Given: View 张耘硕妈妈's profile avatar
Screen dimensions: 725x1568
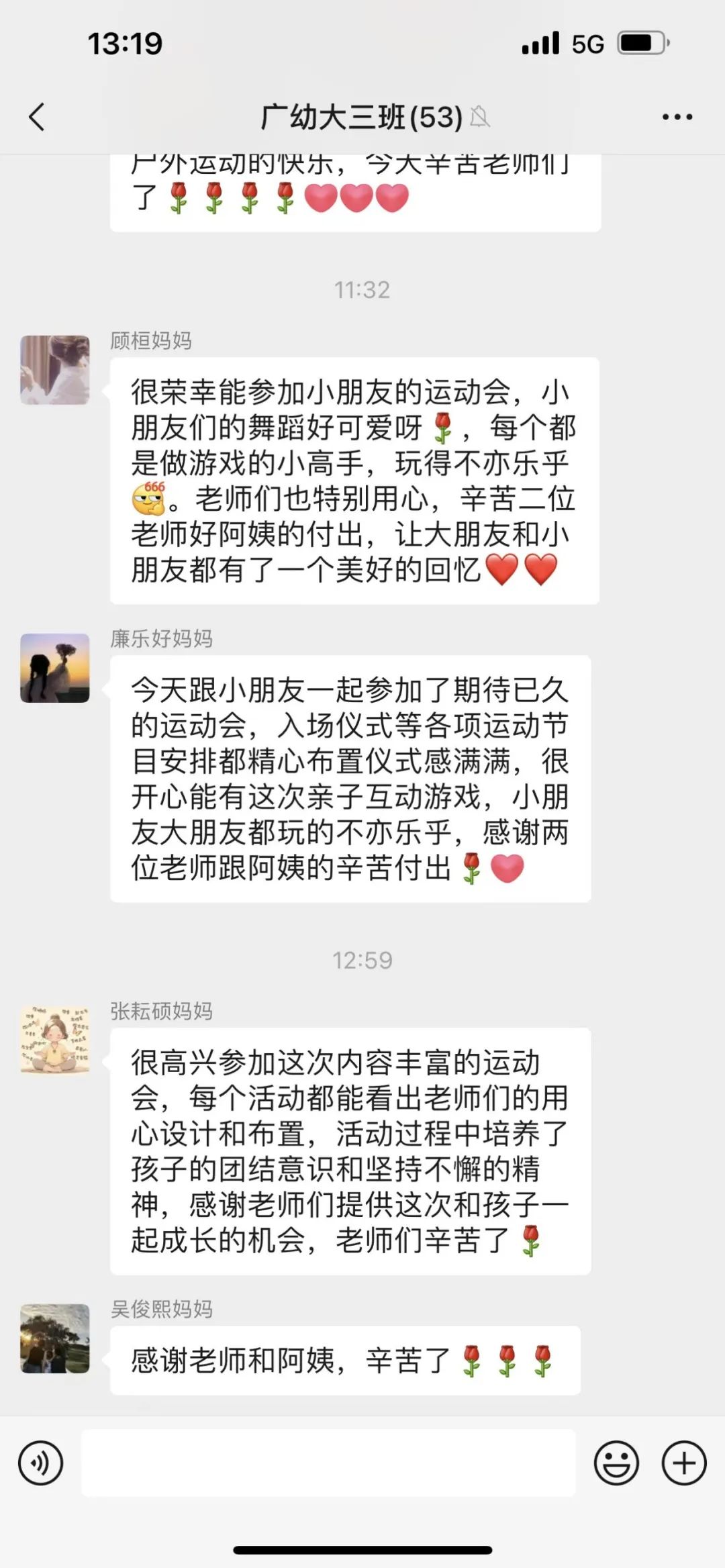Looking at the screenshot, I should point(55,1040).
